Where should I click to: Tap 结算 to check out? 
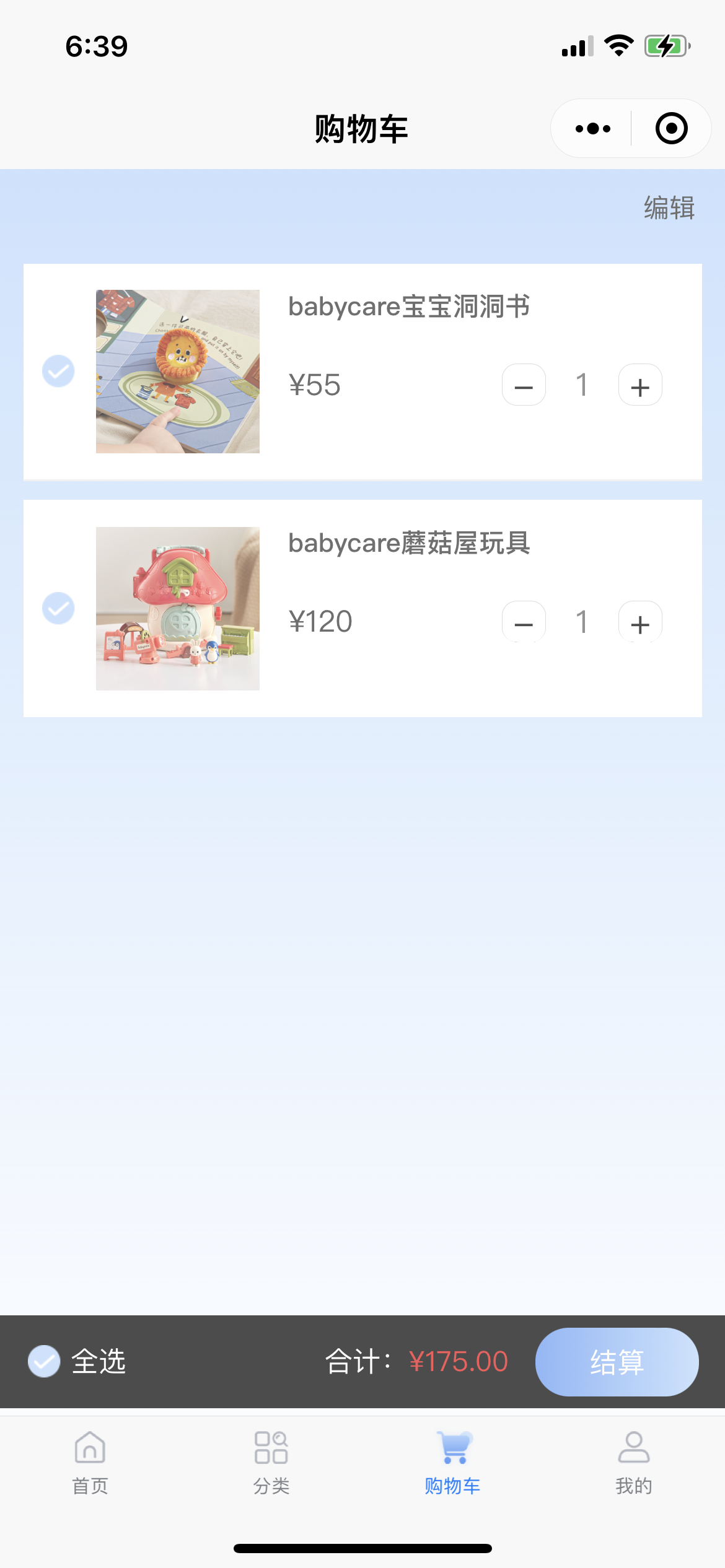(x=617, y=1362)
